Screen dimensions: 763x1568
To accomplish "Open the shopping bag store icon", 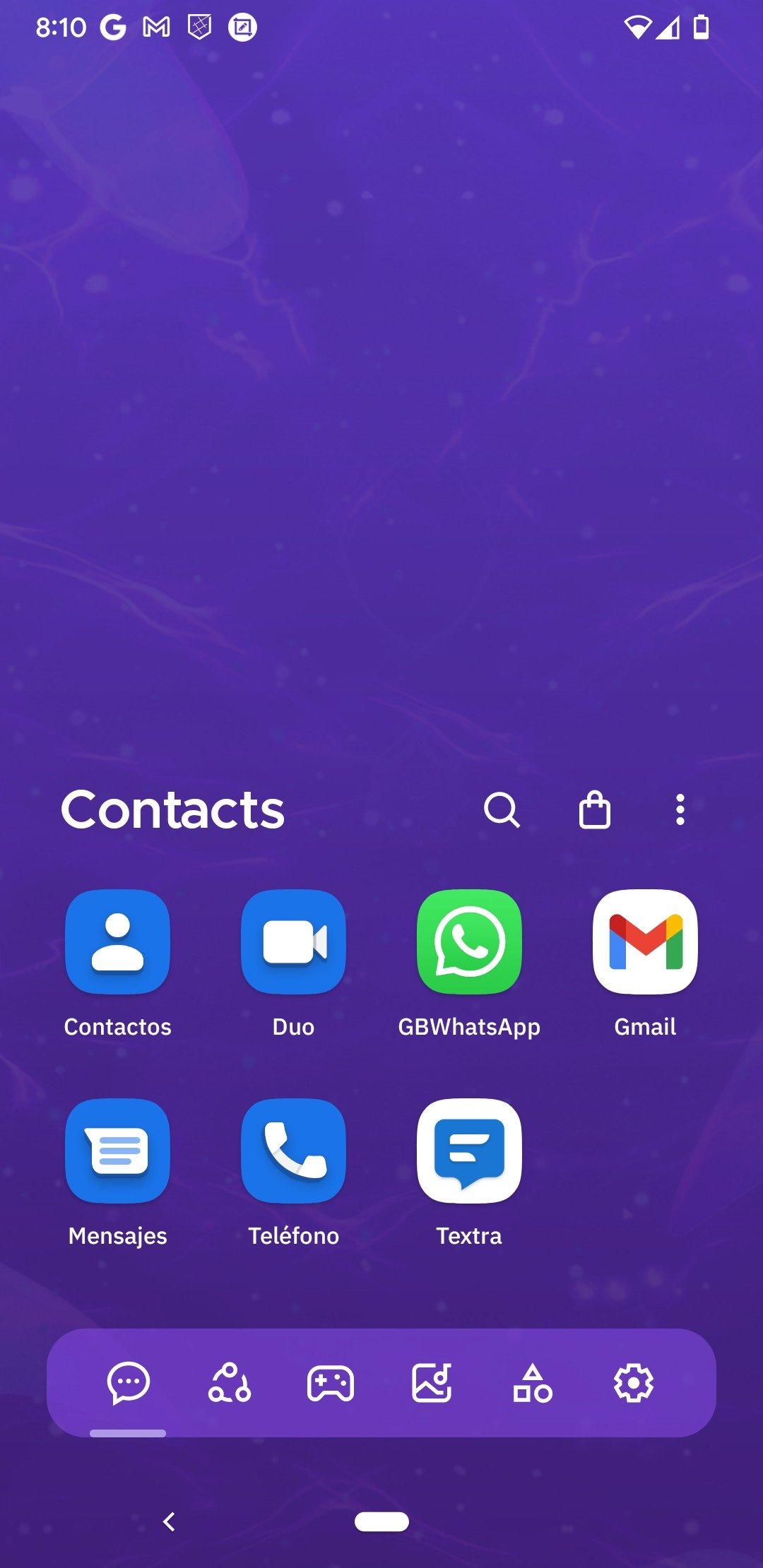I will 594,809.
